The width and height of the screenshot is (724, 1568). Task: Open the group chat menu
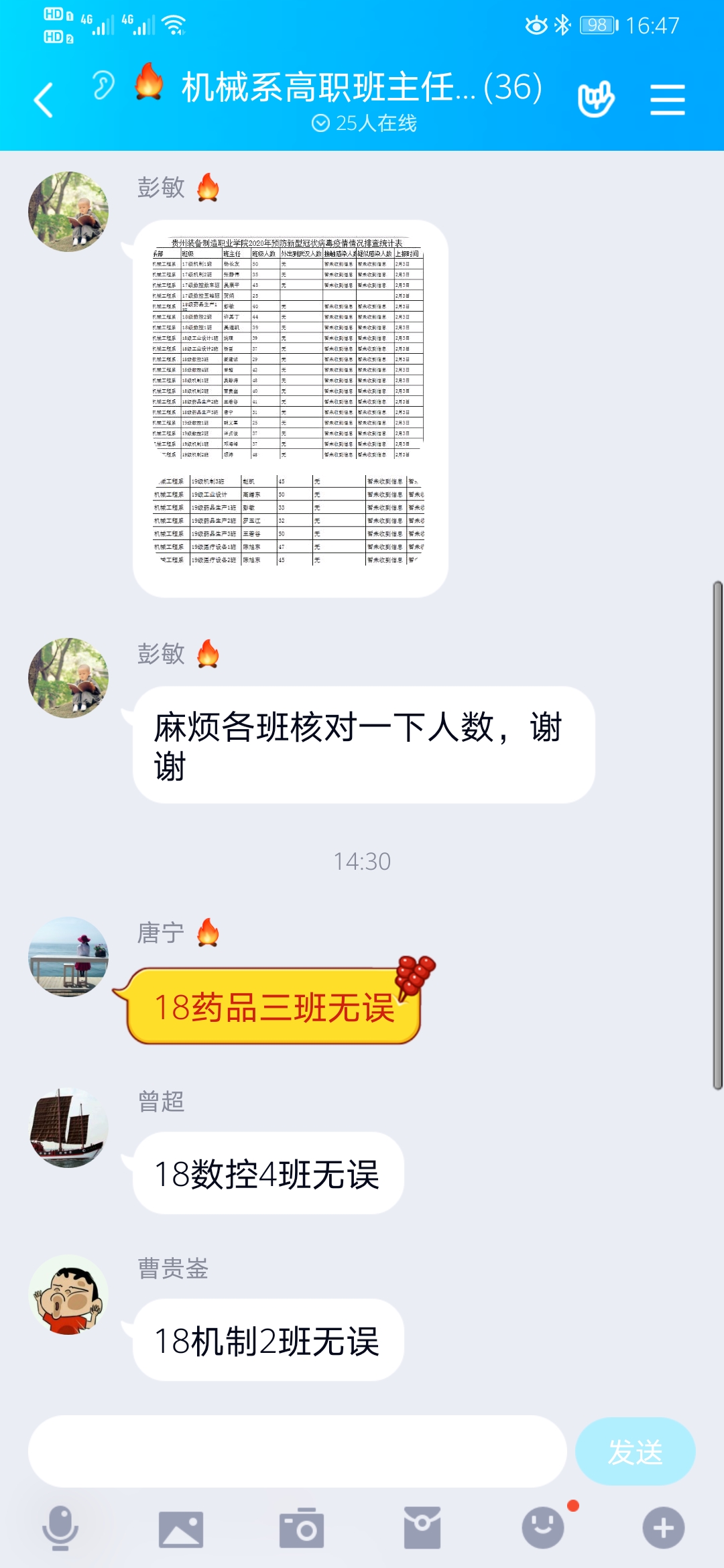pyautogui.click(x=667, y=100)
